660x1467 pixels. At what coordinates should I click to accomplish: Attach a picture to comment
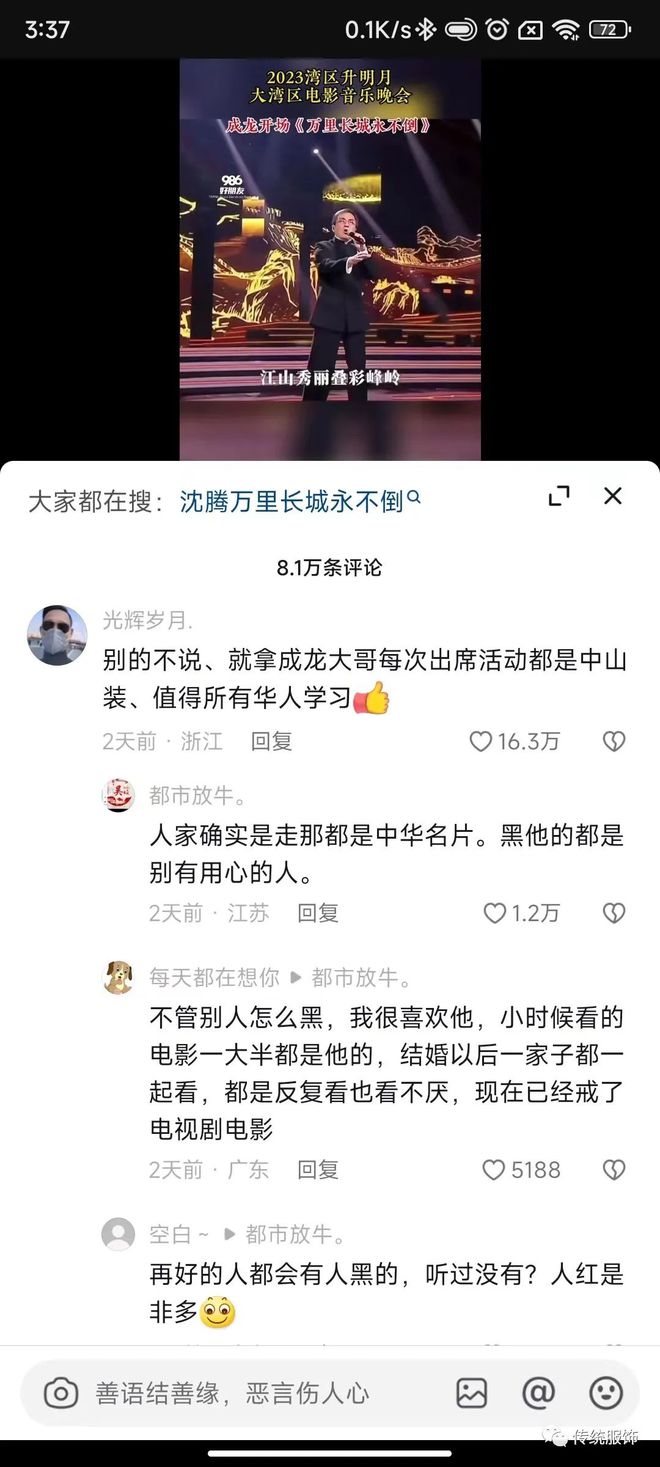tap(471, 1393)
